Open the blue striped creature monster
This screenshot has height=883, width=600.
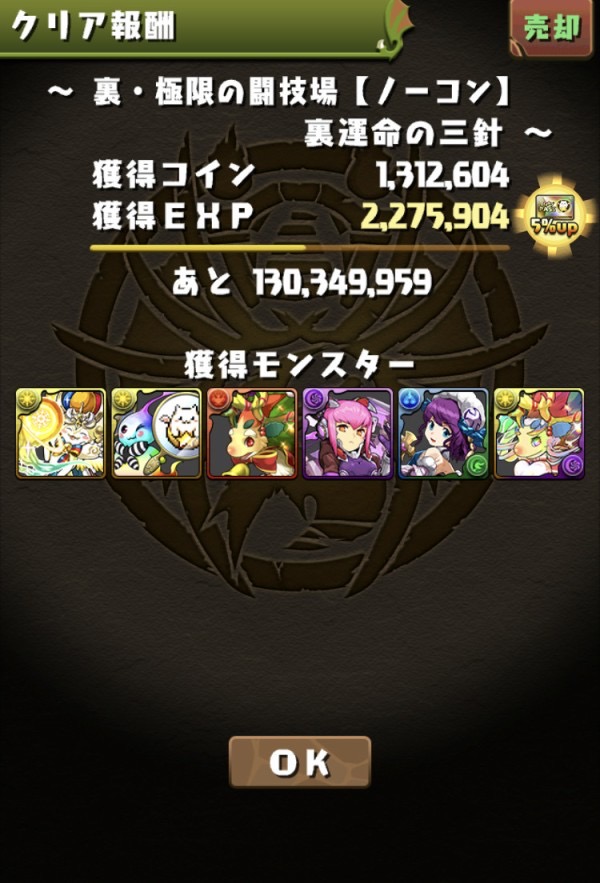(157, 434)
